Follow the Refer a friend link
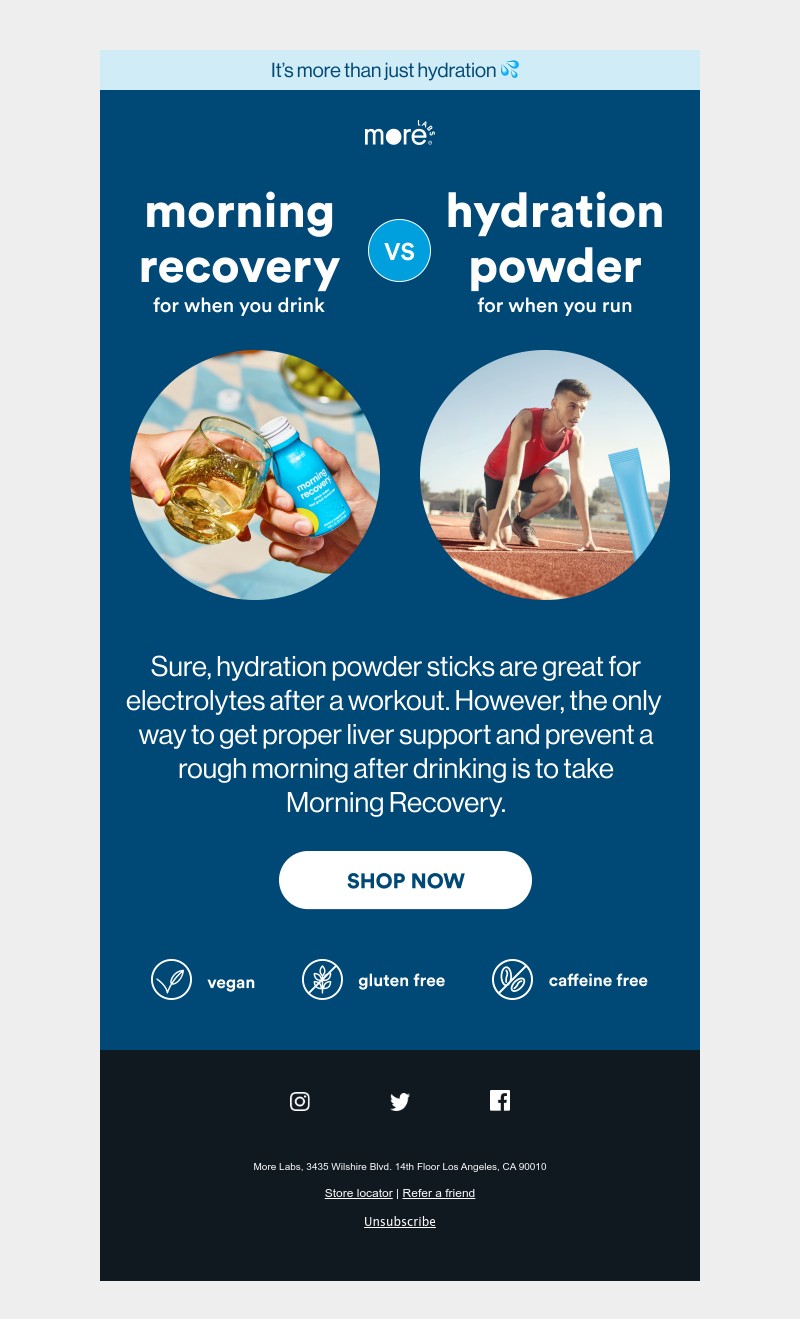The height and width of the screenshot is (1319, 800). click(438, 1193)
